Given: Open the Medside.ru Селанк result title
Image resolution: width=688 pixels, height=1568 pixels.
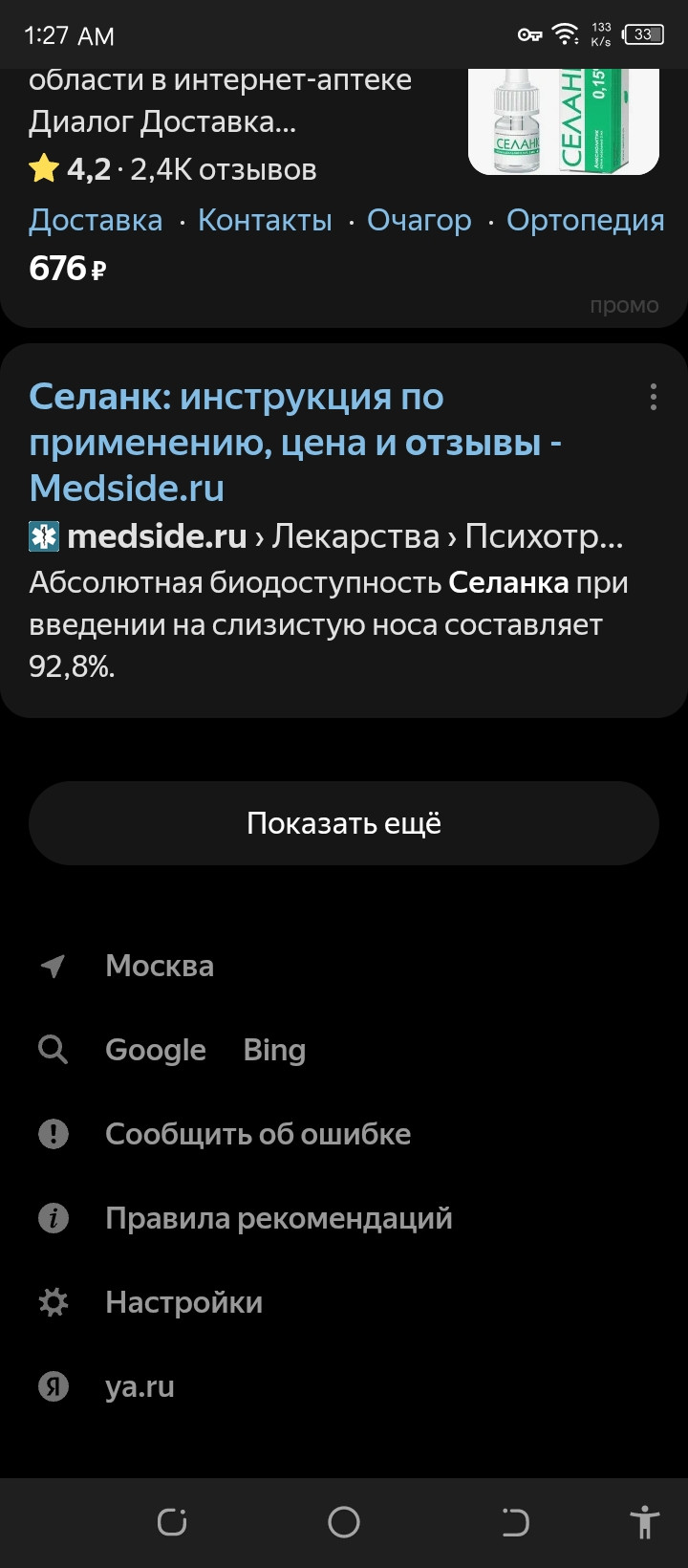Looking at the screenshot, I should 295,442.
